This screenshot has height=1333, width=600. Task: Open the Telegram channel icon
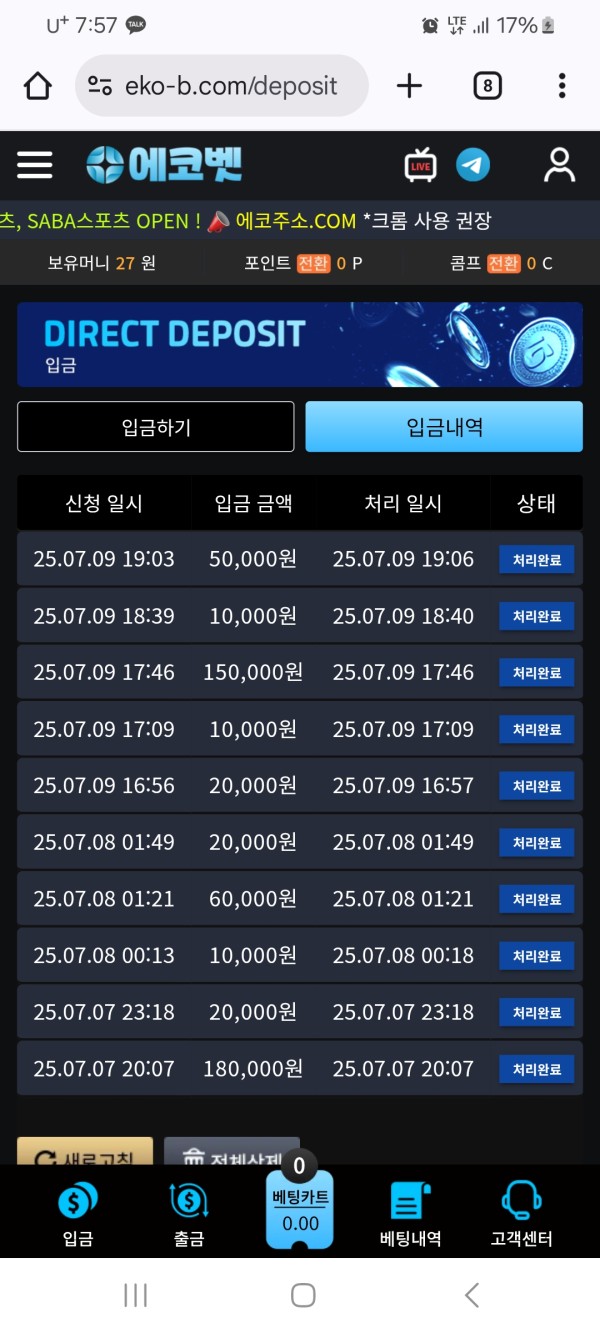[x=473, y=165]
